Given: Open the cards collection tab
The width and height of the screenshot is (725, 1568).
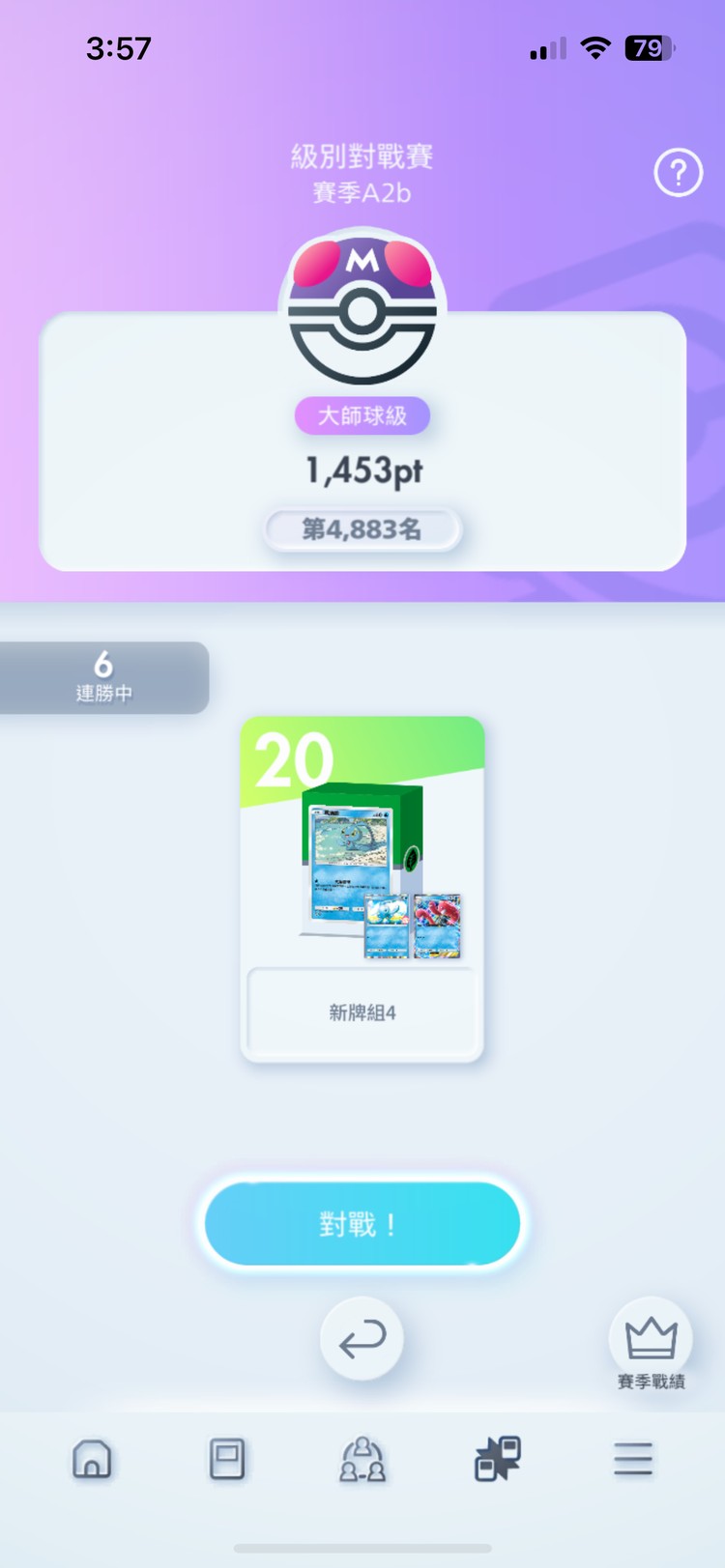Looking at the screenshot, I should point(227,1458).
